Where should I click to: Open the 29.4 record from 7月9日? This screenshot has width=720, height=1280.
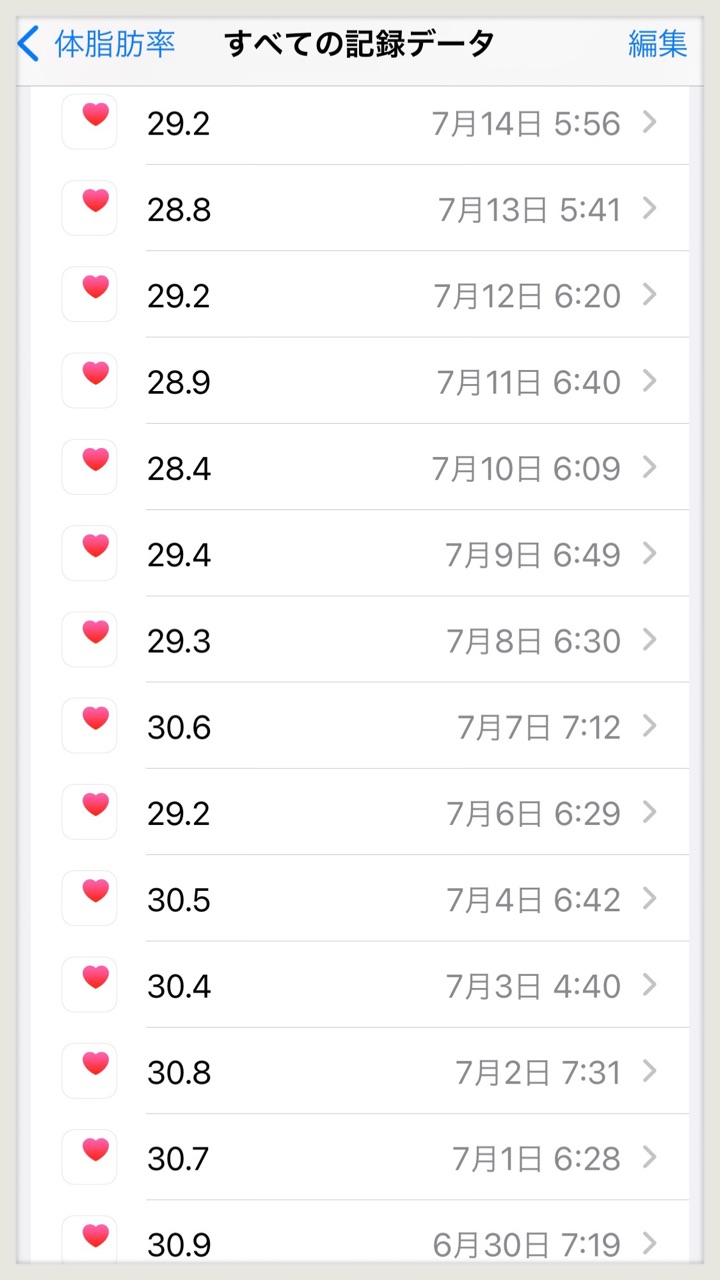(x=400, y=554)
